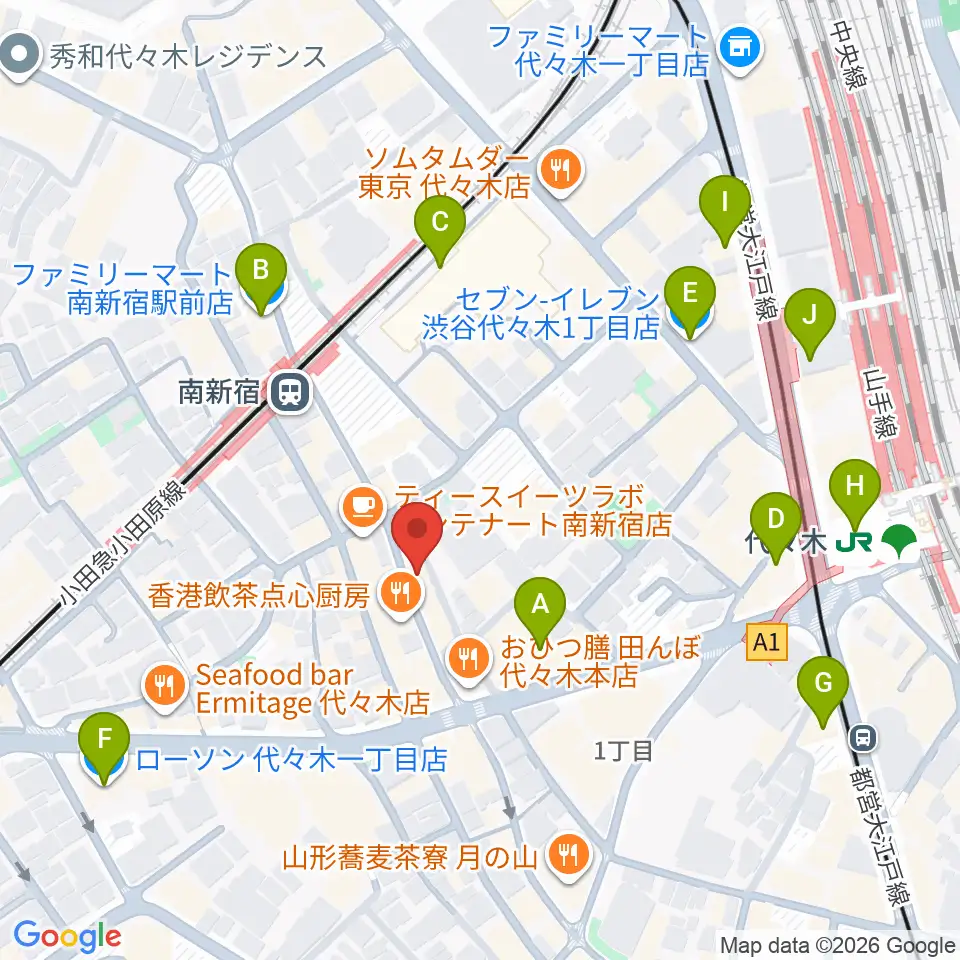Open green marker G
This screenshot has height=960, width=960.
823,691
